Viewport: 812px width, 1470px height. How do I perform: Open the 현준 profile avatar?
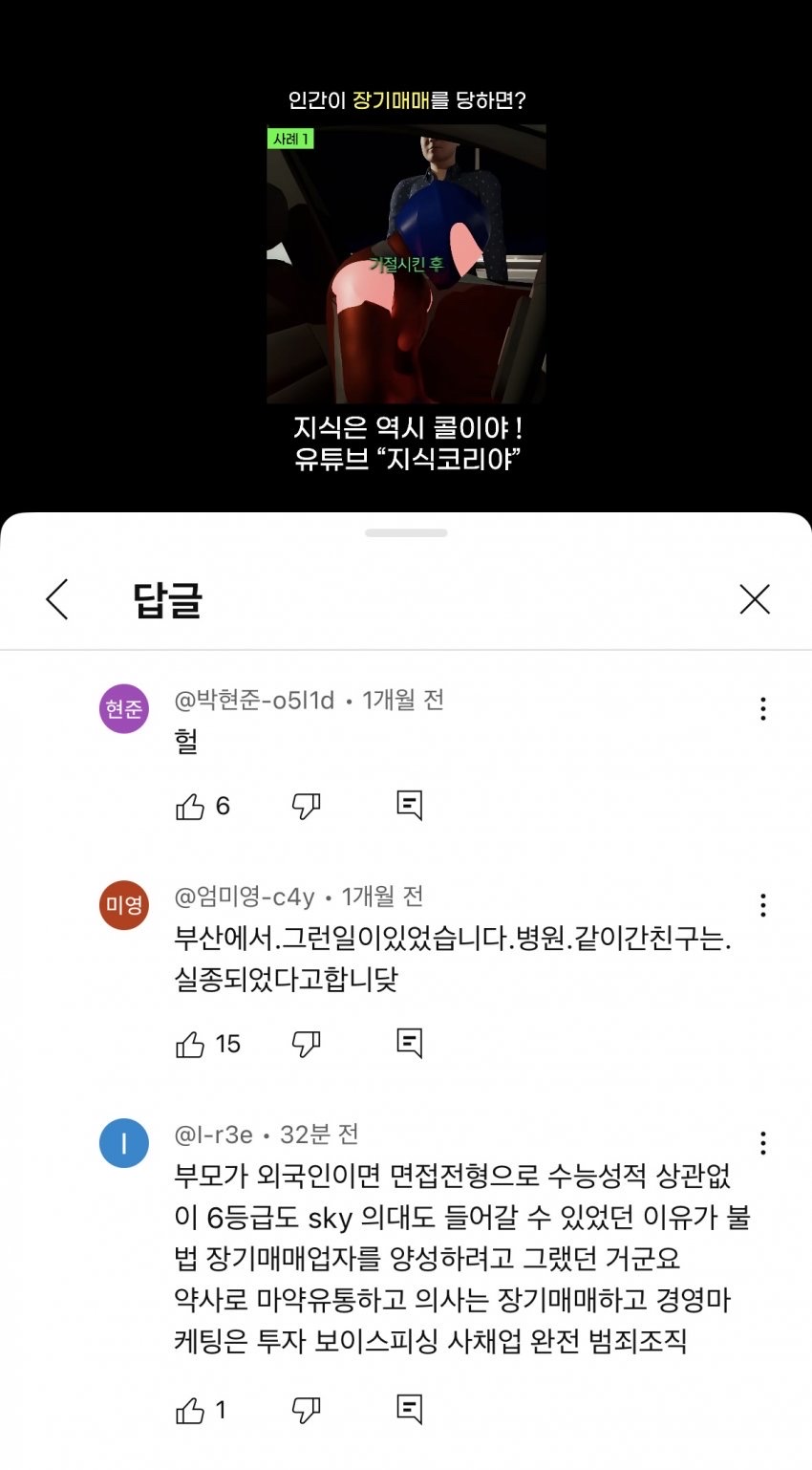[124, 709]
